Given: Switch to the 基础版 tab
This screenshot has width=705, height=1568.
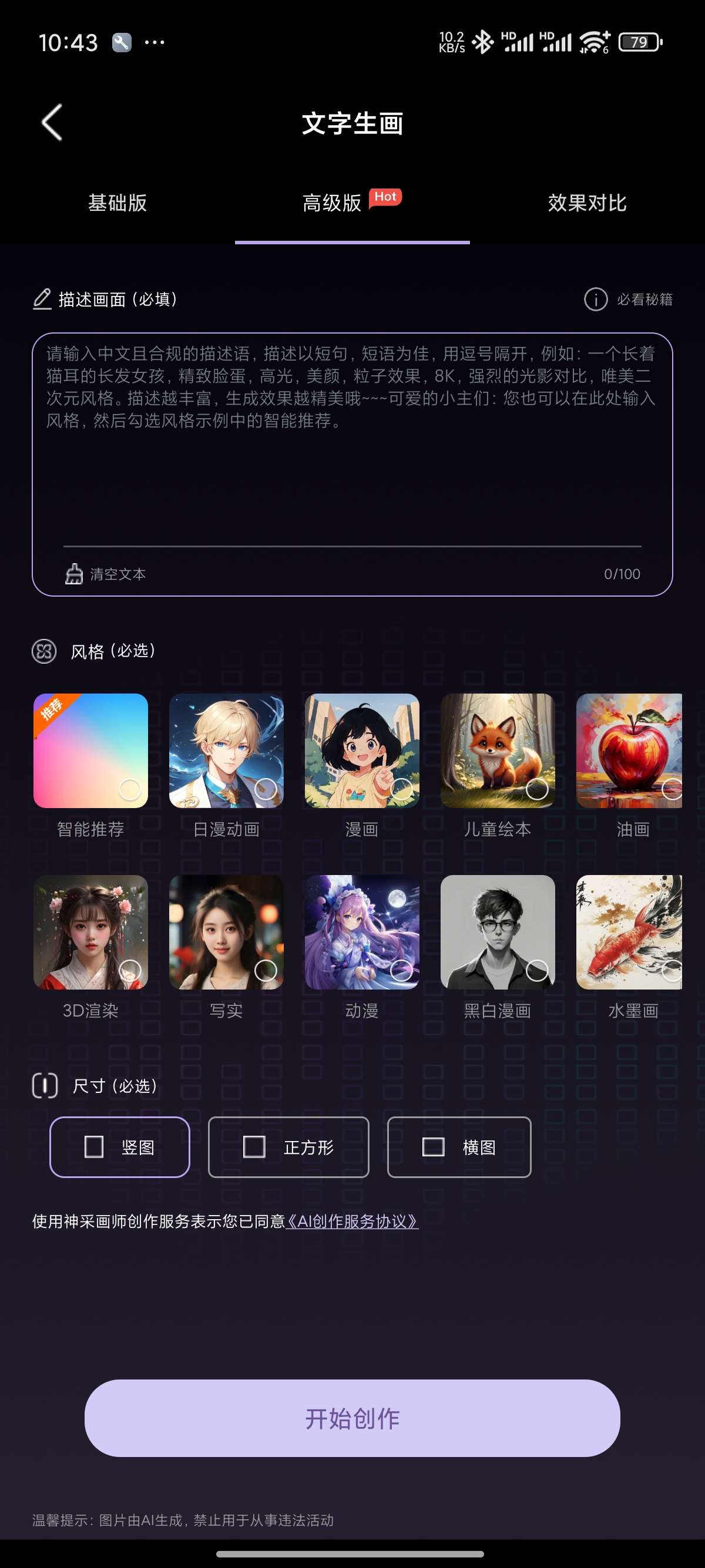Looking at the screenshot, I should [117, 203].
